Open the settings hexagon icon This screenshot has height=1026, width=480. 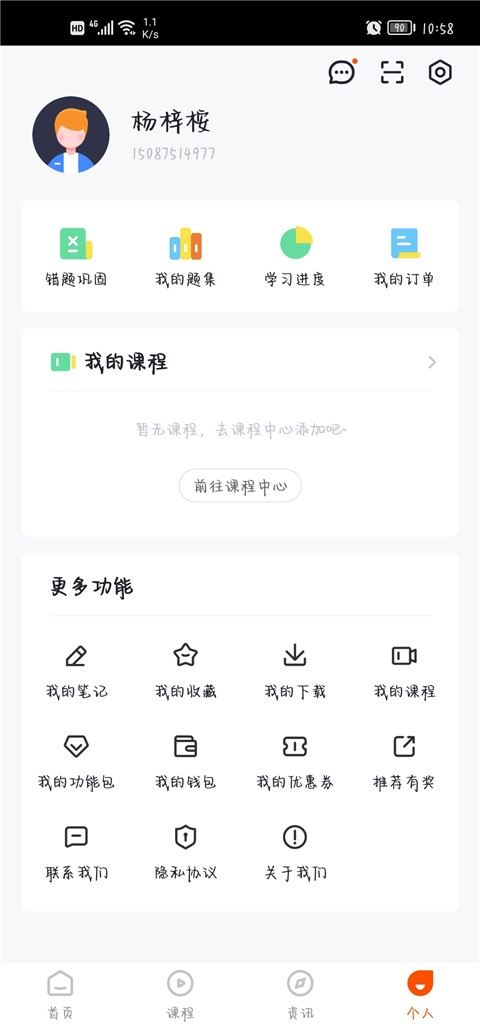tap(440, 72)
